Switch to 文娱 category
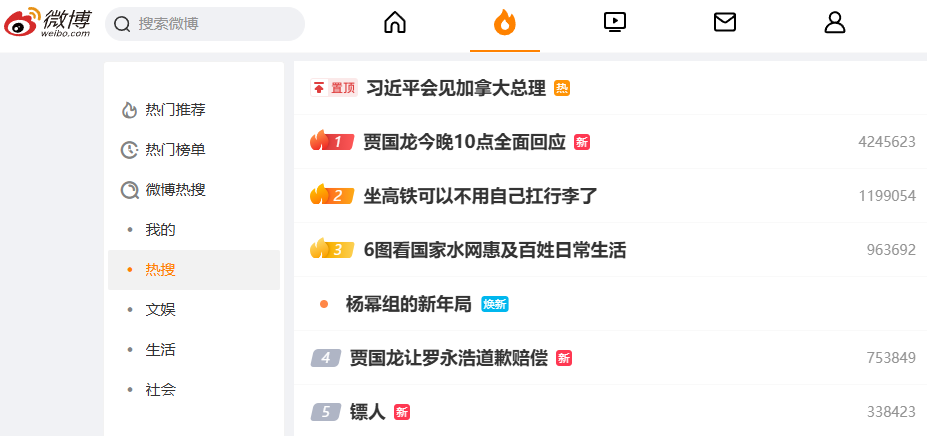927x436 pixels. click(x=160, y=309)
